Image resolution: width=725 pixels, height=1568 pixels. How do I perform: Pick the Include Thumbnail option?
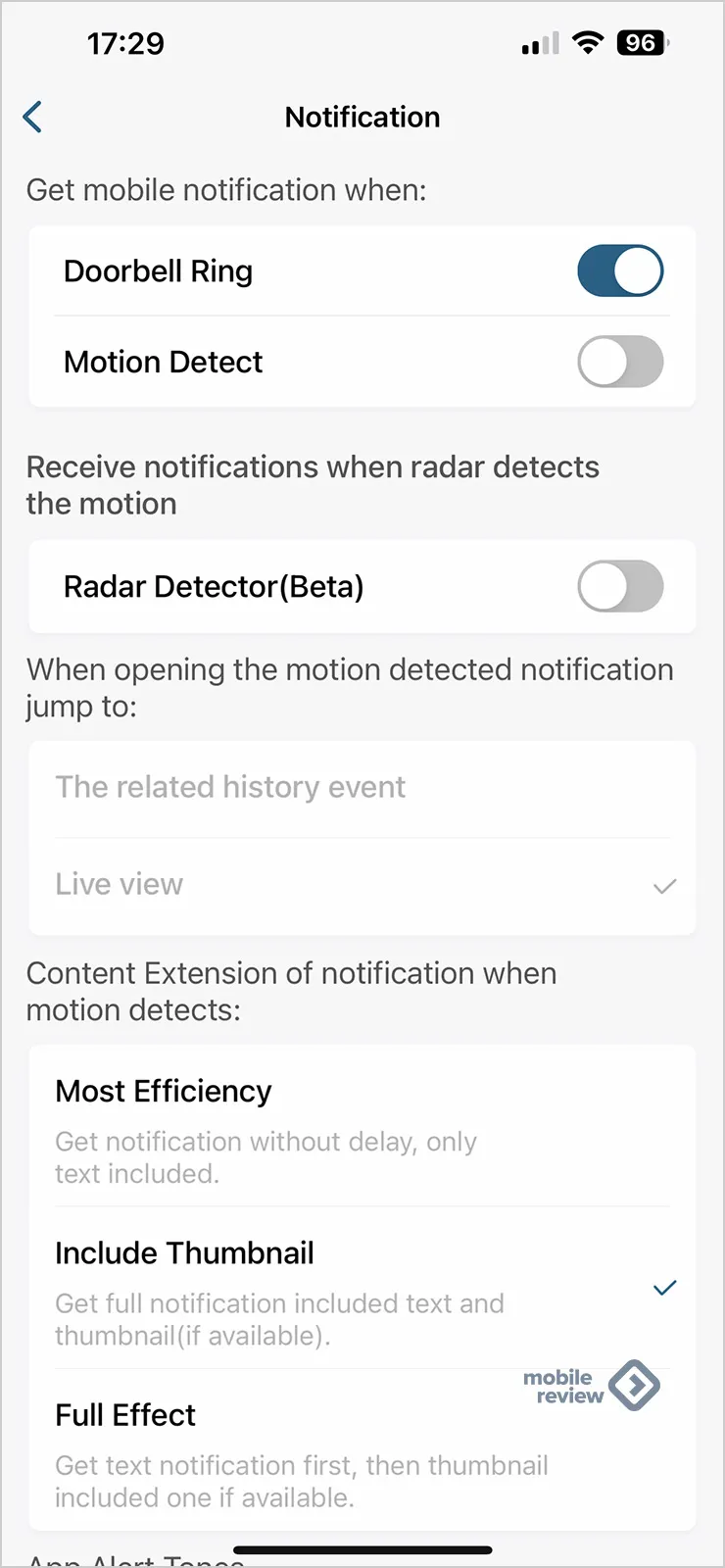362,1288
